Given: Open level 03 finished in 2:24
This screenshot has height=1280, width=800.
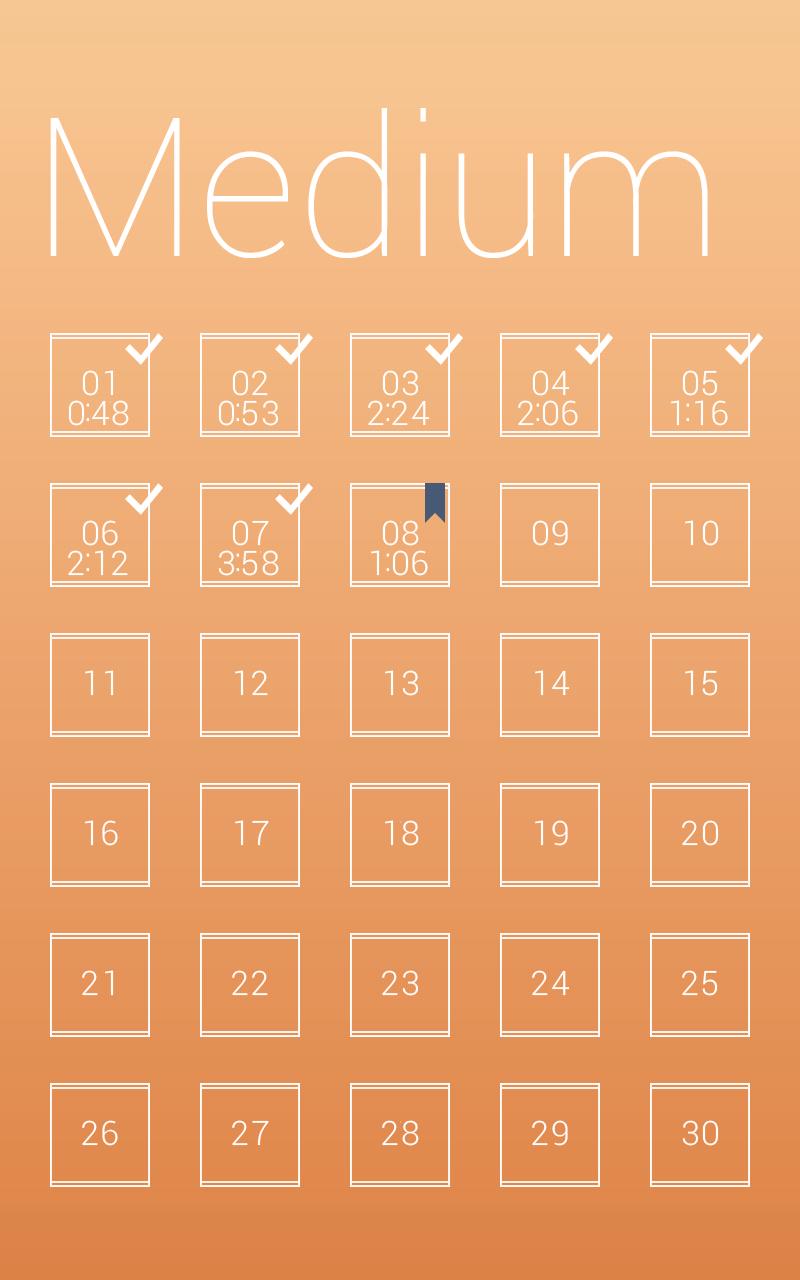Looking at the screenshot, I should 400,385.
